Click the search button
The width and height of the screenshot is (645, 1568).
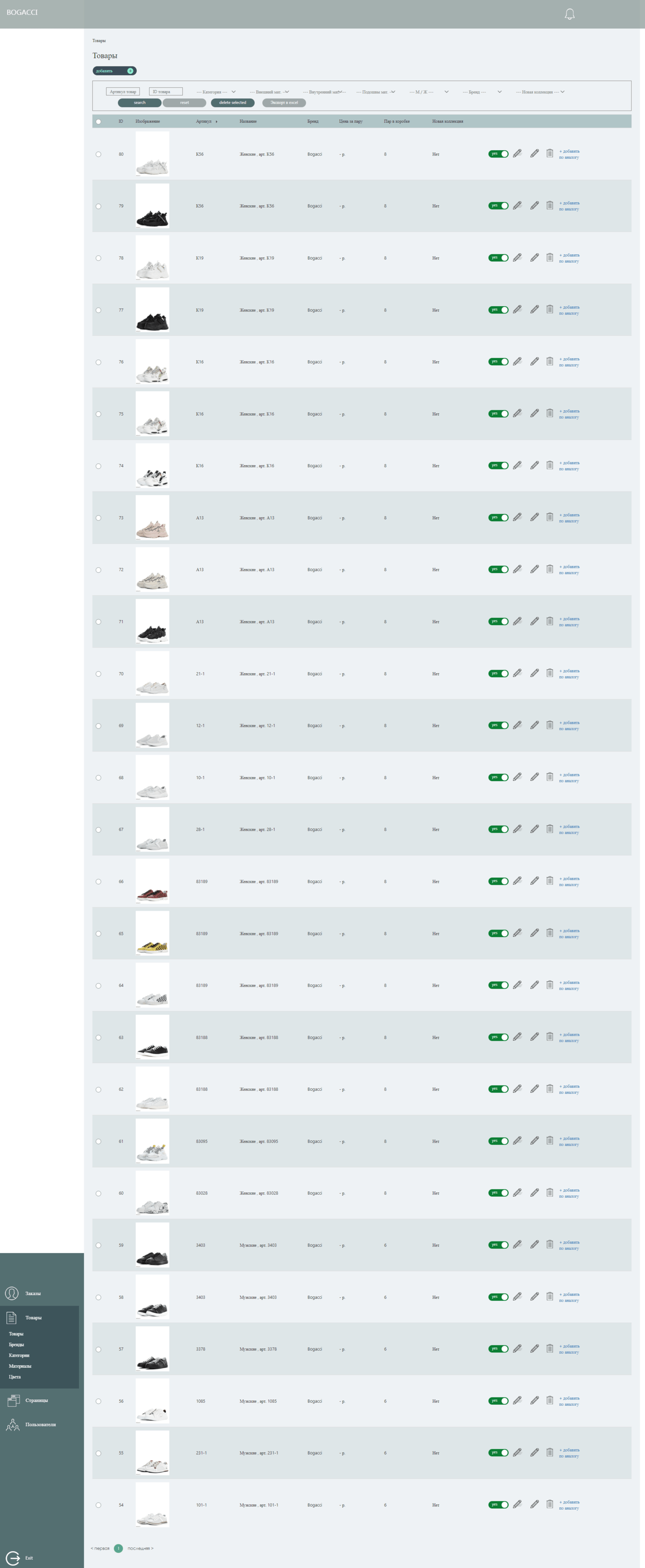[x=139, y=103]
